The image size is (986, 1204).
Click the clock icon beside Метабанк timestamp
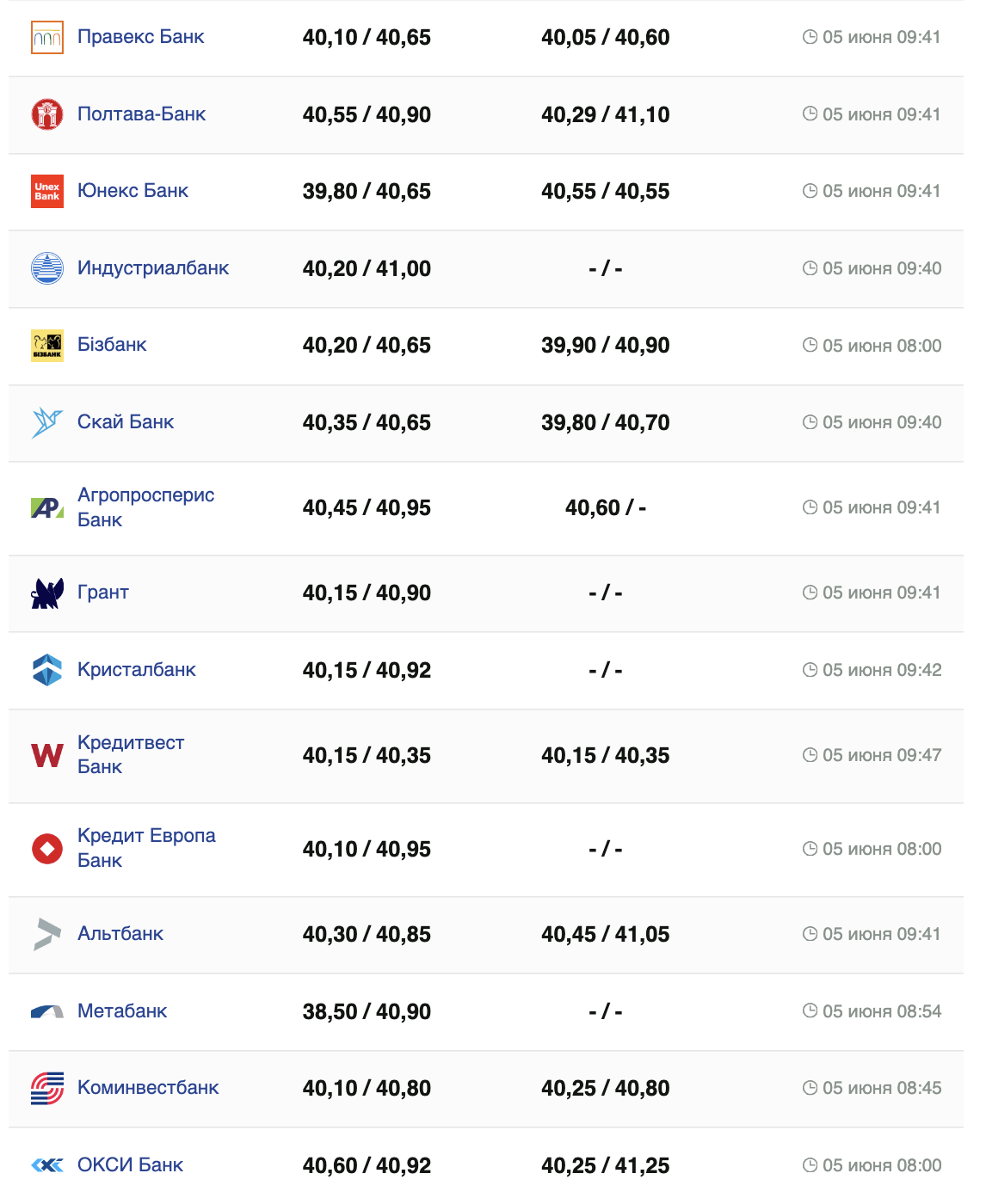tap(810, 1011)
